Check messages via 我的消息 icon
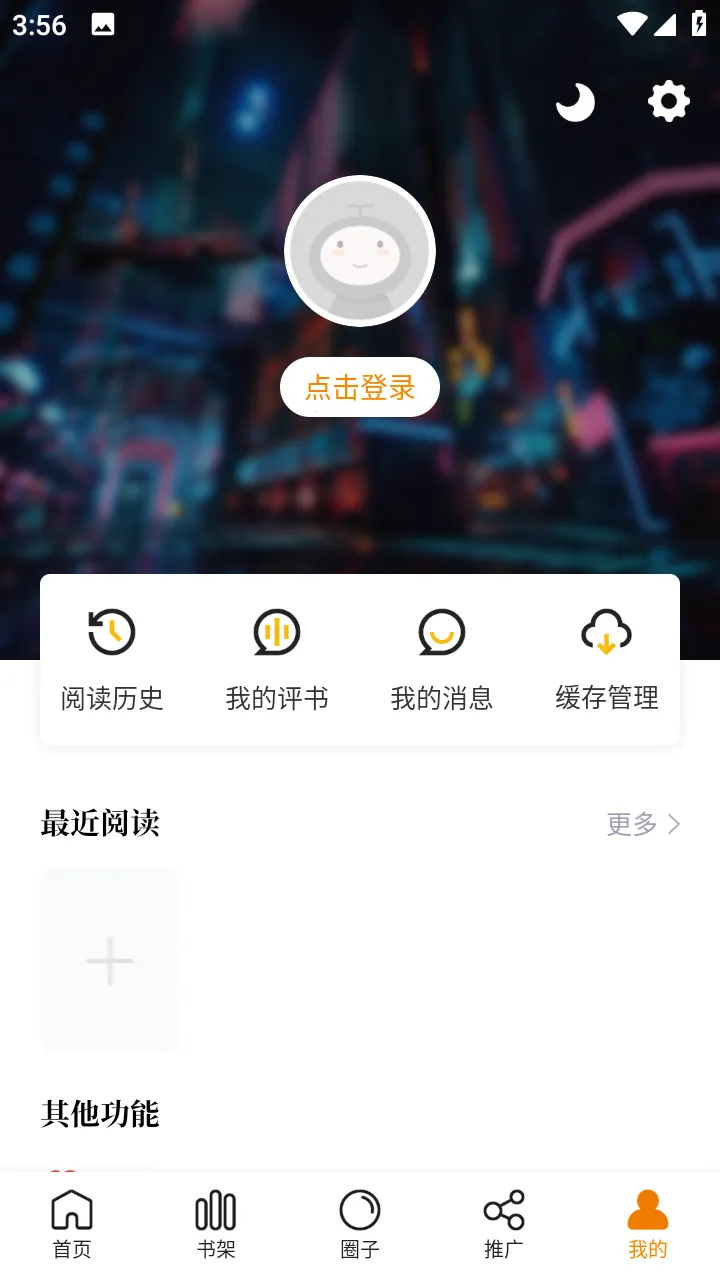 (442, 632)
